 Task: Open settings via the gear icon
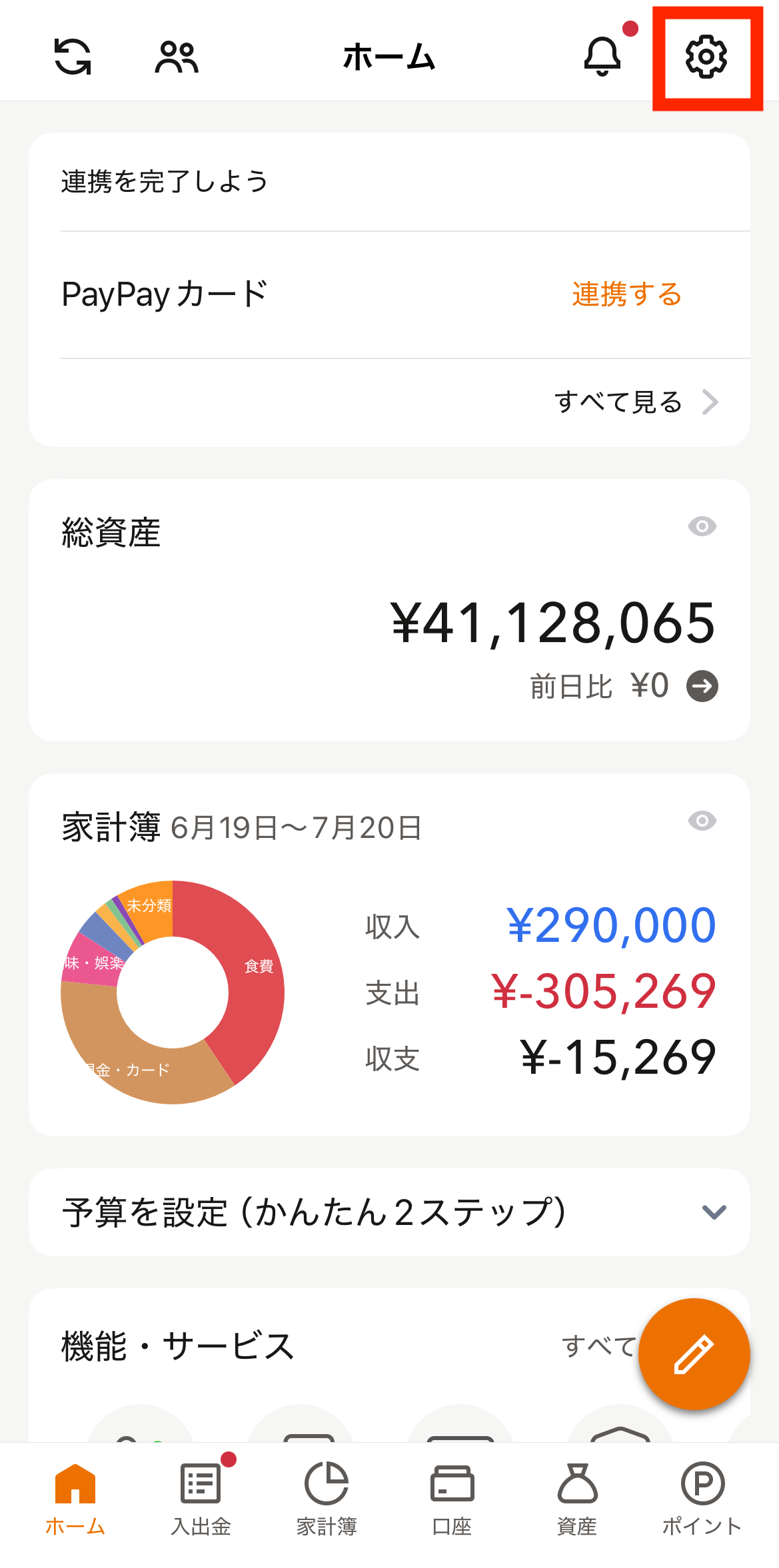point(706,57)
